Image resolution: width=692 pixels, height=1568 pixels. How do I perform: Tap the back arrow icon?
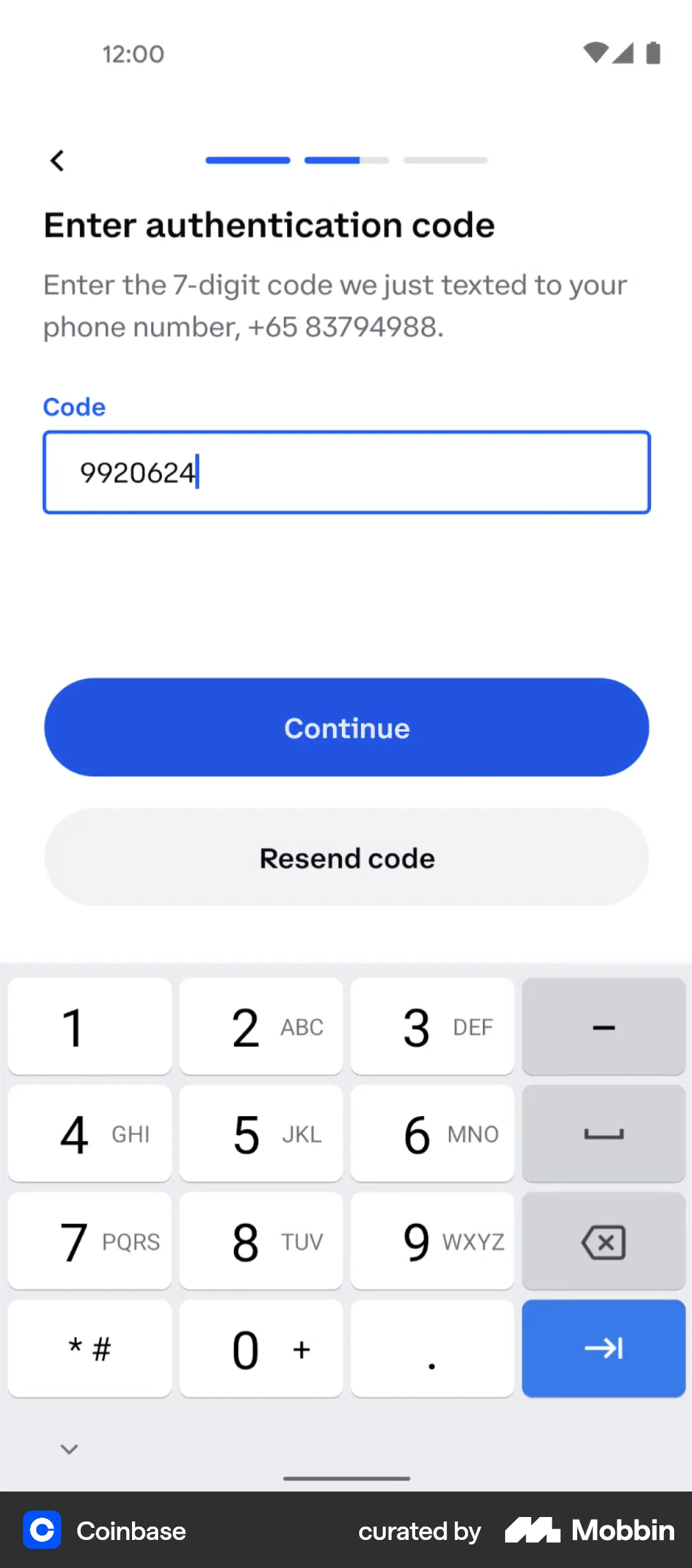(x=58, y=160)
